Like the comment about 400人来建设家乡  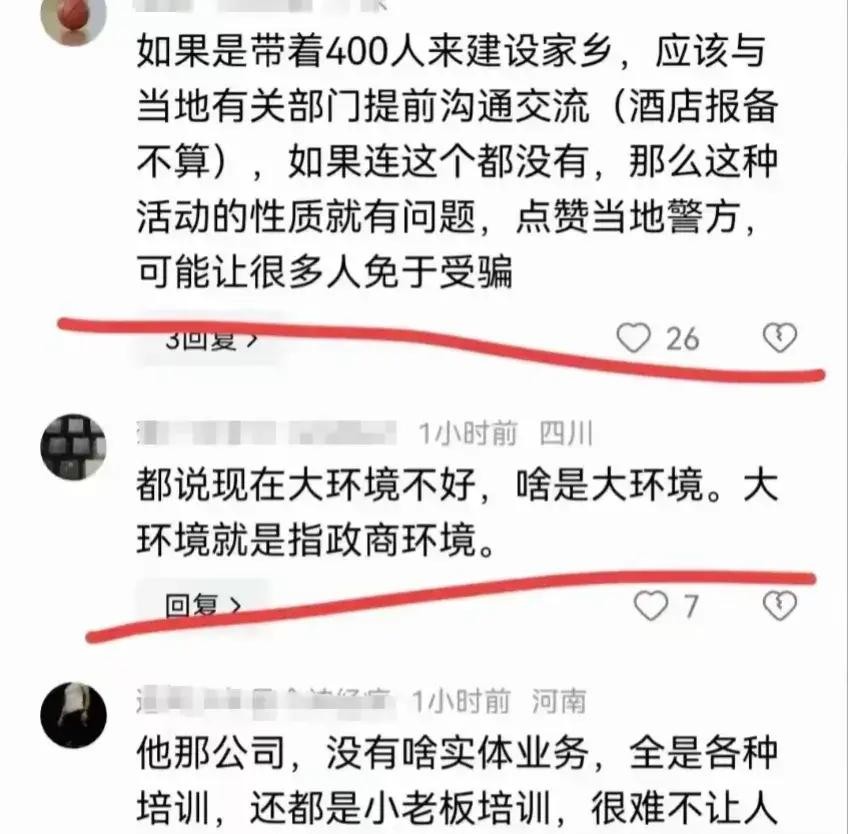click(633, 338)
